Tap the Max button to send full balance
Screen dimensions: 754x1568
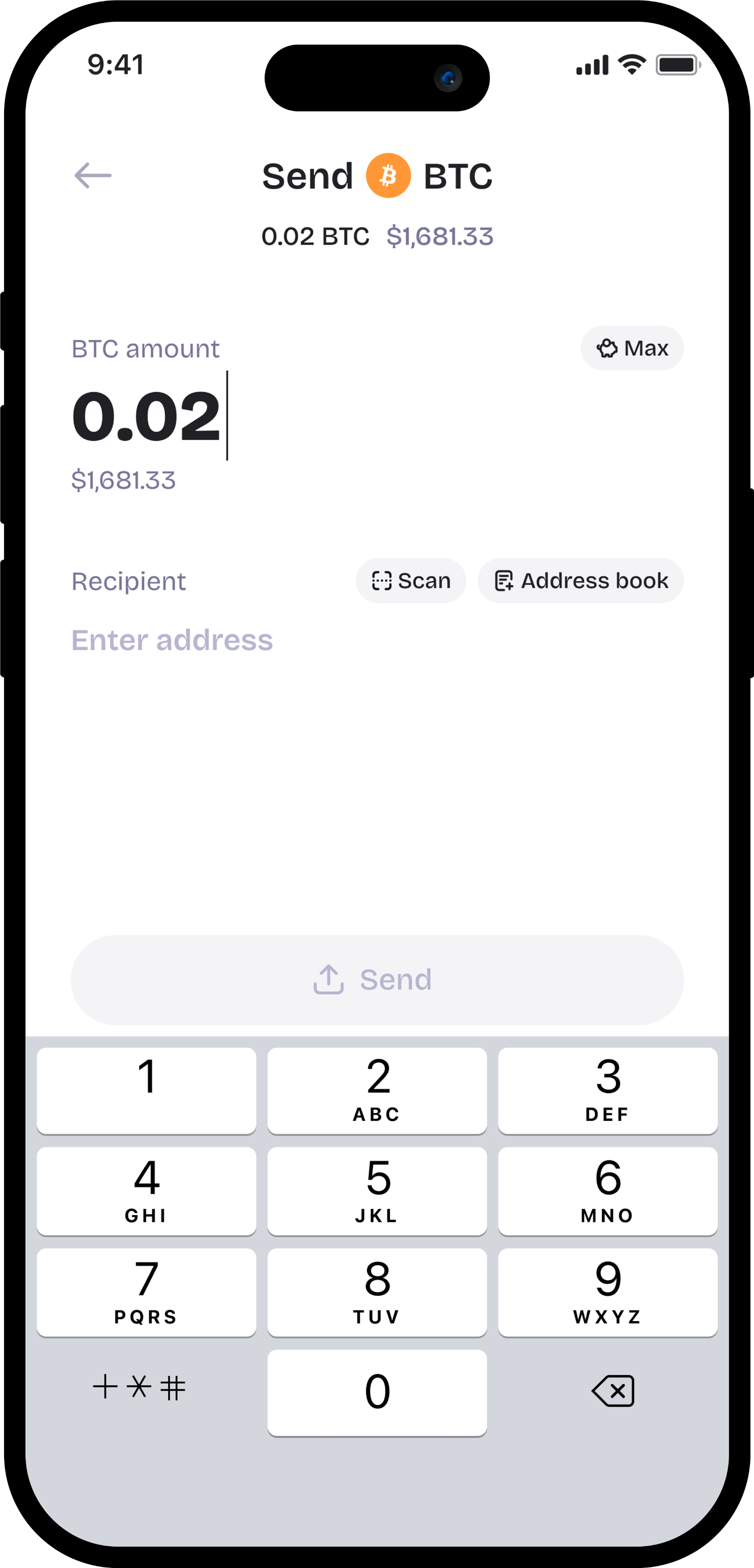pyautogui.click(x=631, y=348)
